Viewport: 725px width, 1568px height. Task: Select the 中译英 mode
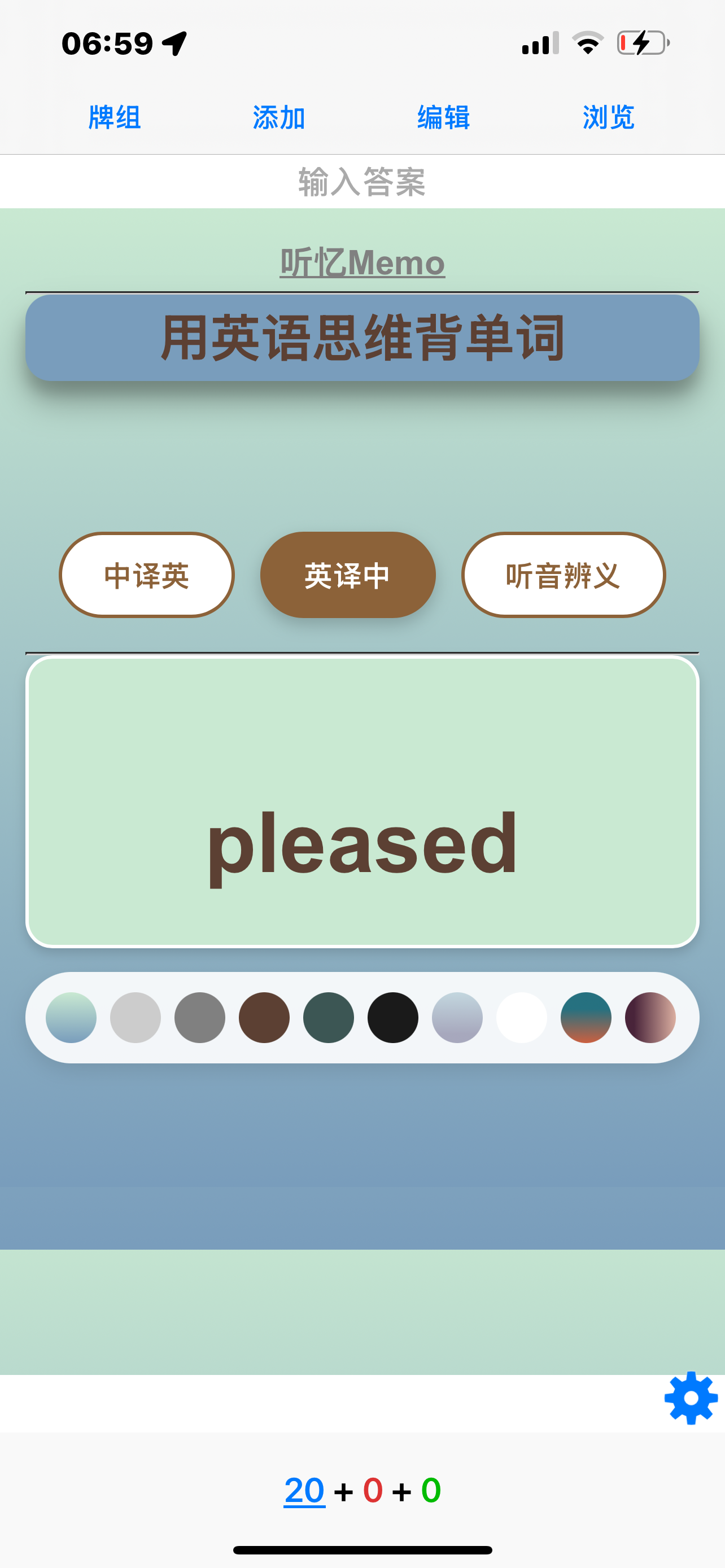coord(147,575)
